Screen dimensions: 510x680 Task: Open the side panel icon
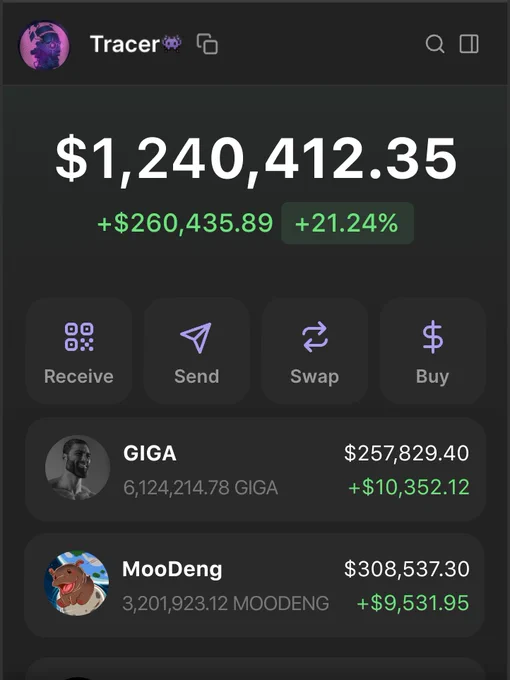click(469, 44)
